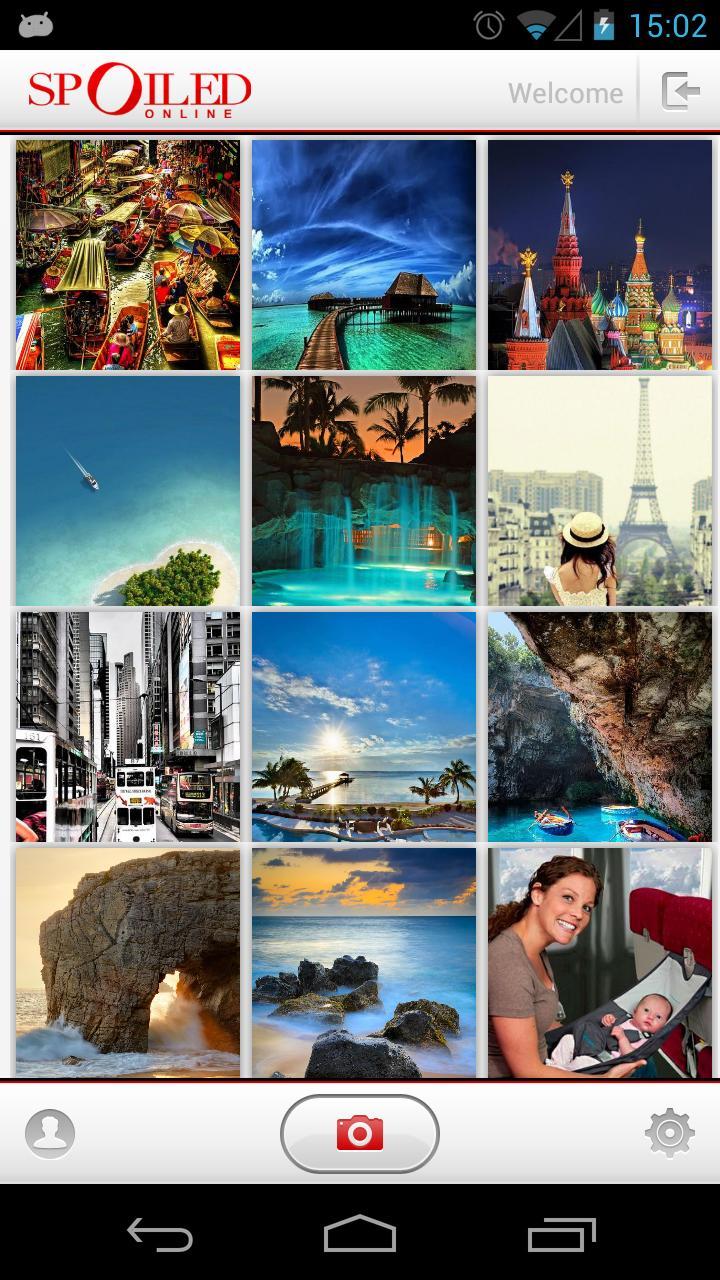Go back with the system back button
Image resolution: width=720 pixels, height=1280 pixels.
[x=160, y=1235]
